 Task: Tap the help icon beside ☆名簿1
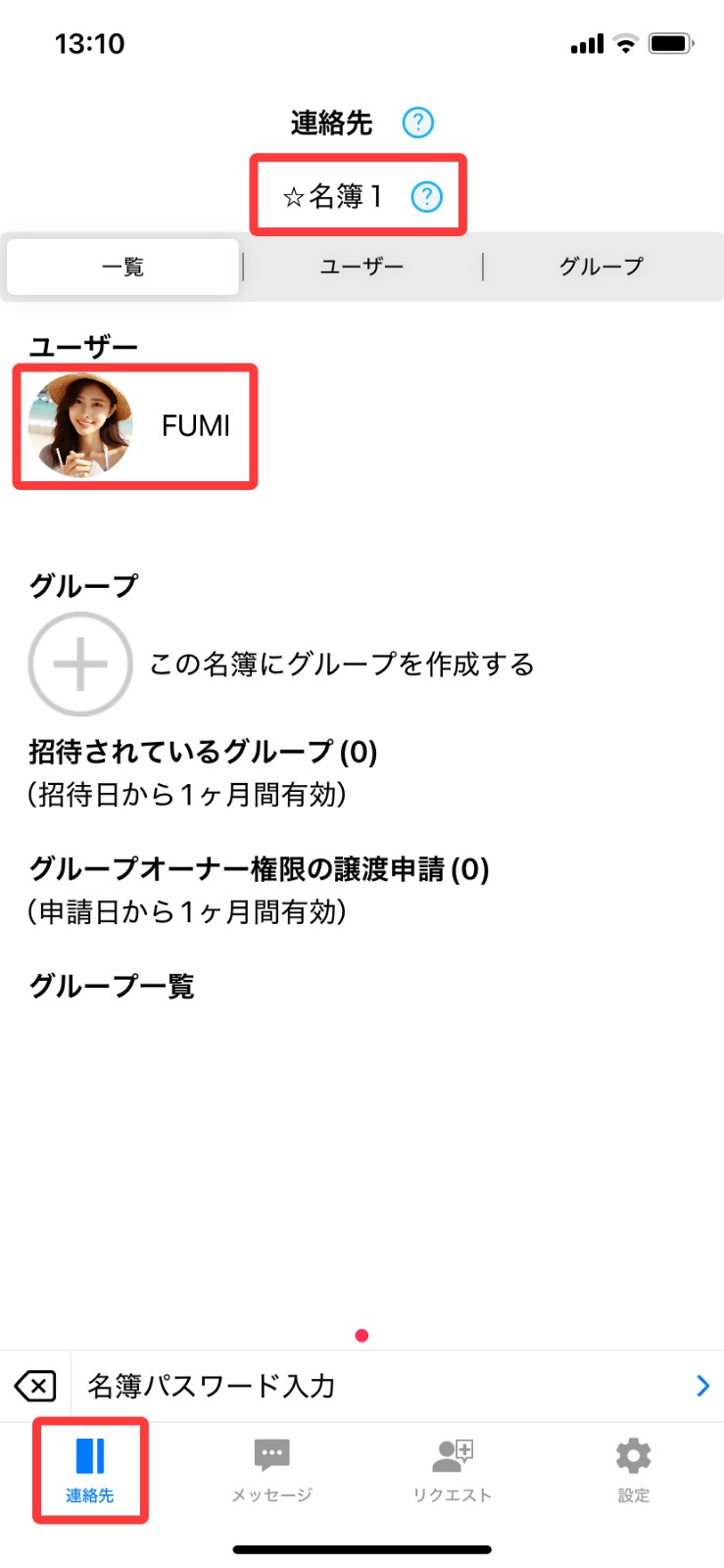(426, 197)
